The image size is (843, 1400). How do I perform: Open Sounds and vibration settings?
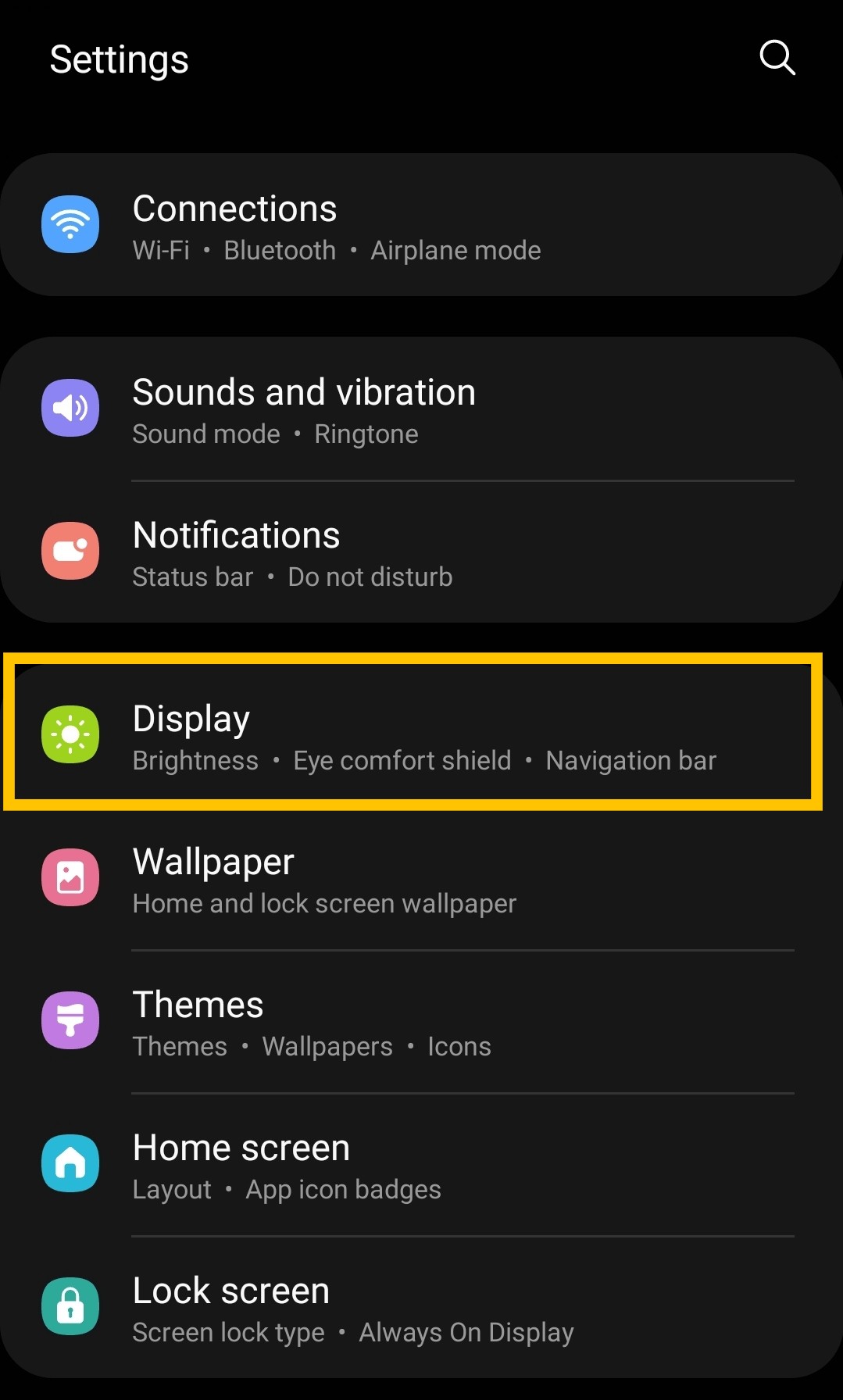(421, 409)
